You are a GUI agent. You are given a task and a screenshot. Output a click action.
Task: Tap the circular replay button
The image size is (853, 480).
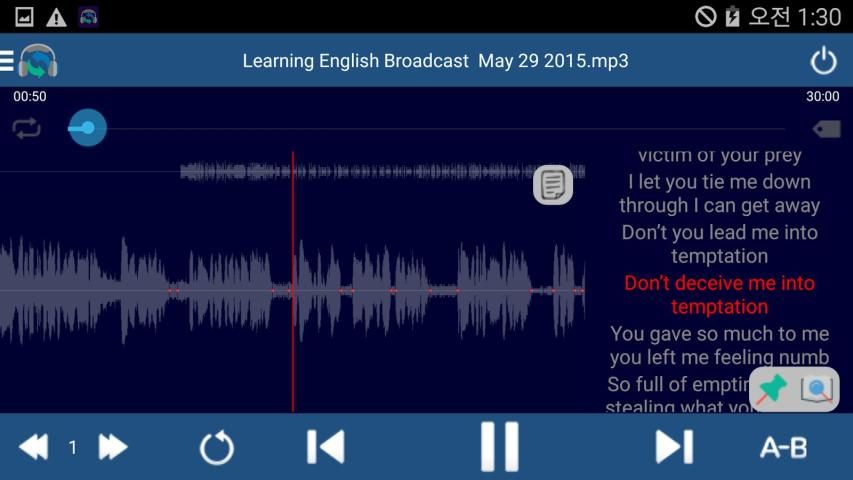tap(216, 448)
